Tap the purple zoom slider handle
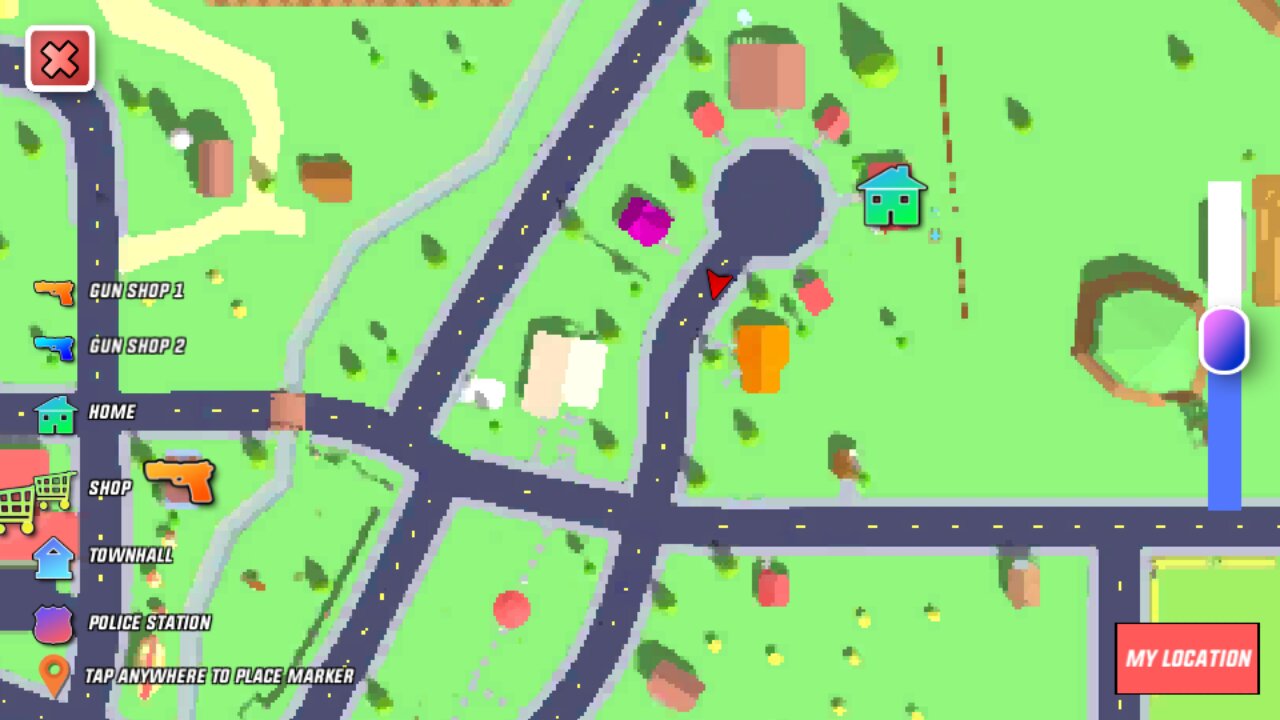Screen dimensions: 1280x720 click(1224, 341)
